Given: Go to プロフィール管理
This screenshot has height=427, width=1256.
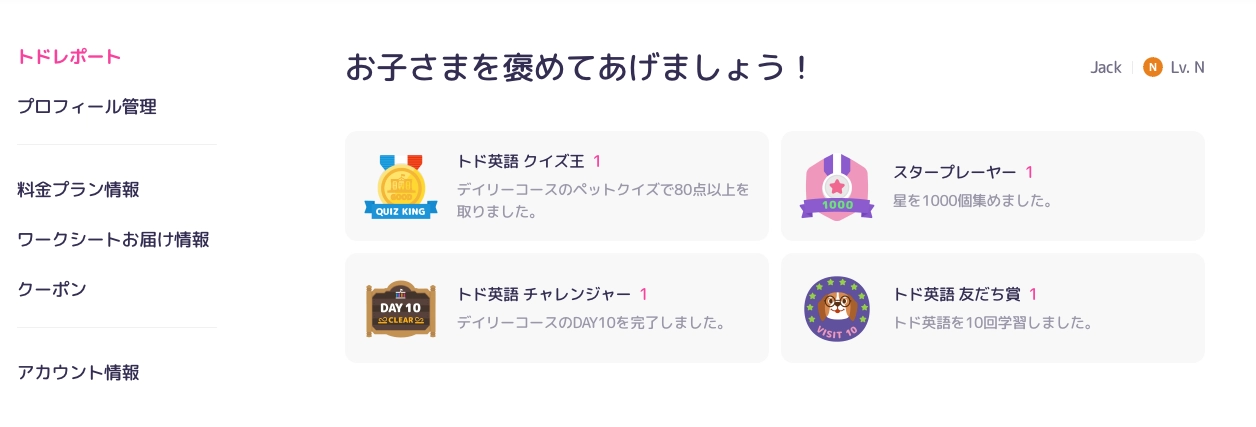Looking at the screenshot, I should tap(87, 106).
